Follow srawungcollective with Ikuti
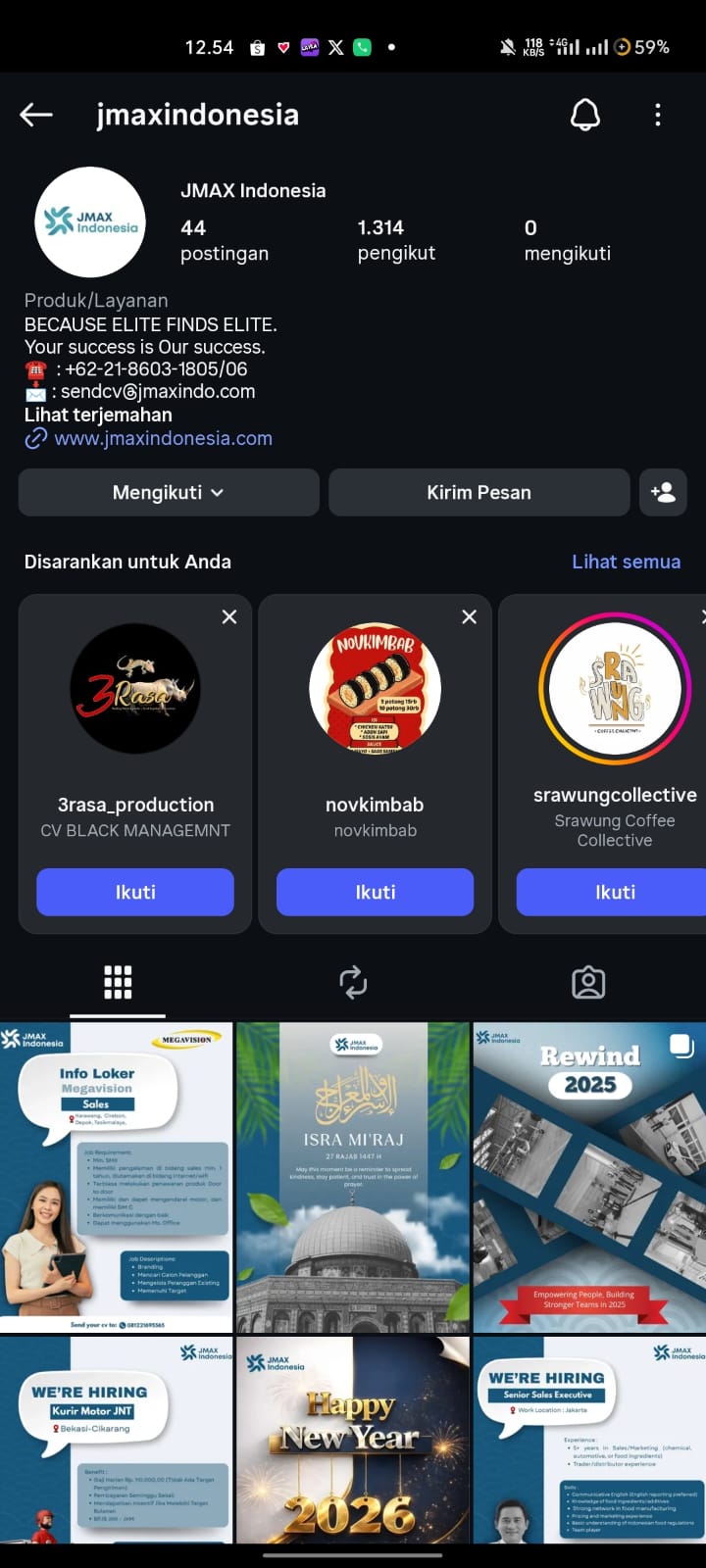 pyautogui.click(x=614, y=892)
